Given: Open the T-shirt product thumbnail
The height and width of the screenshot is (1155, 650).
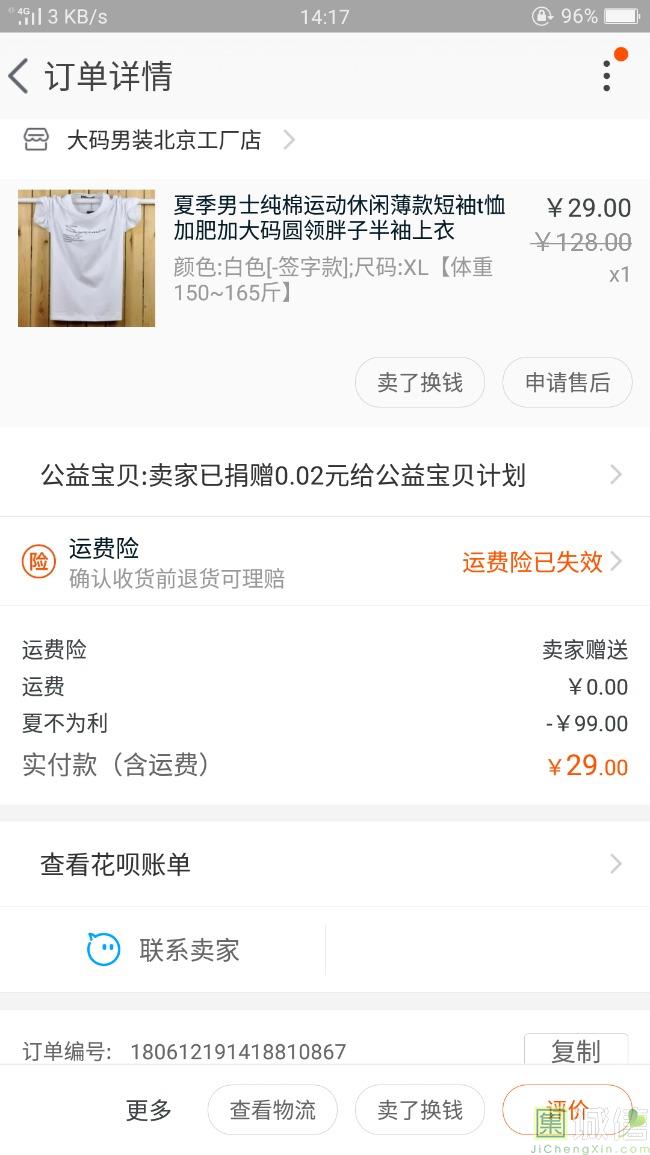Looking at the screenshot, I should click(86, 258).
